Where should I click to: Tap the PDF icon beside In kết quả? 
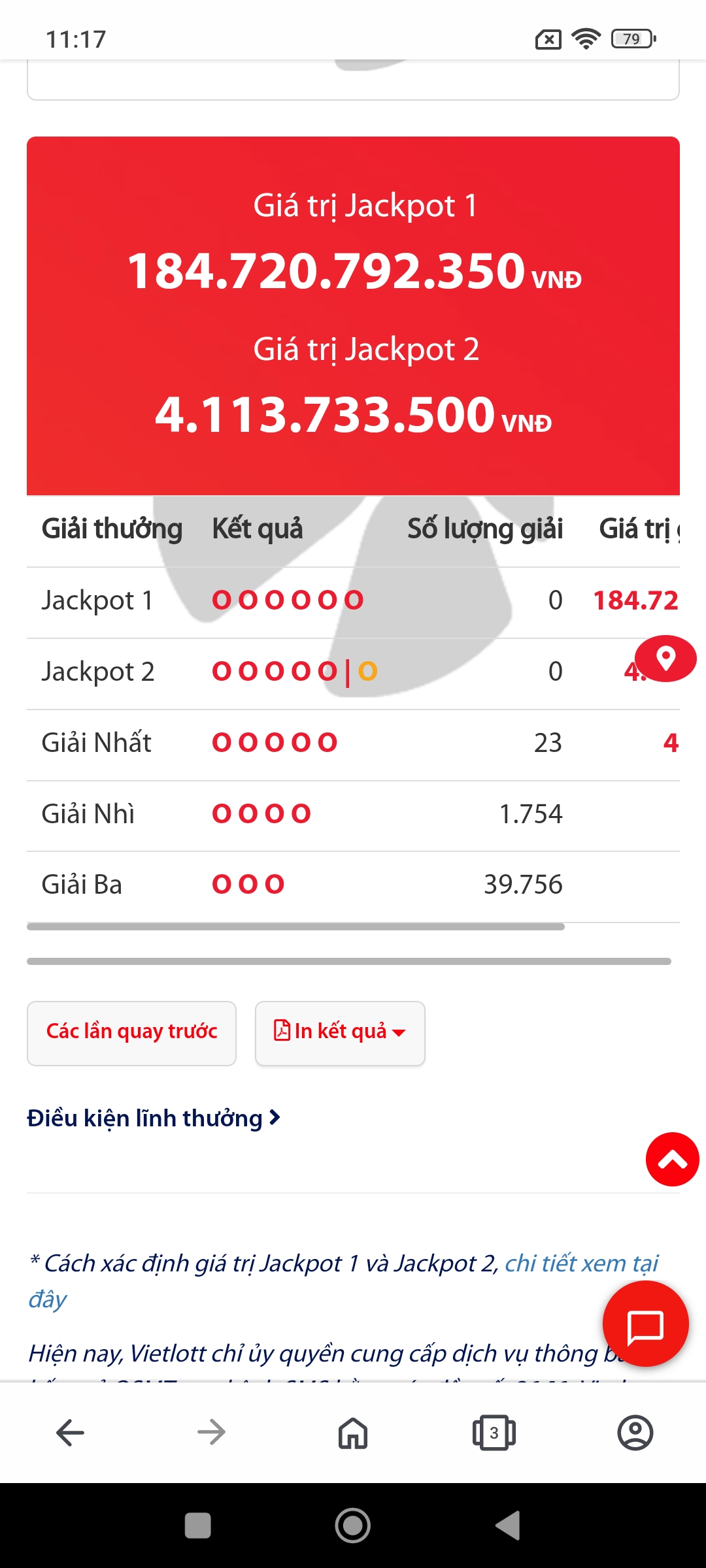pyautogui.click(x=284, y=1032)
